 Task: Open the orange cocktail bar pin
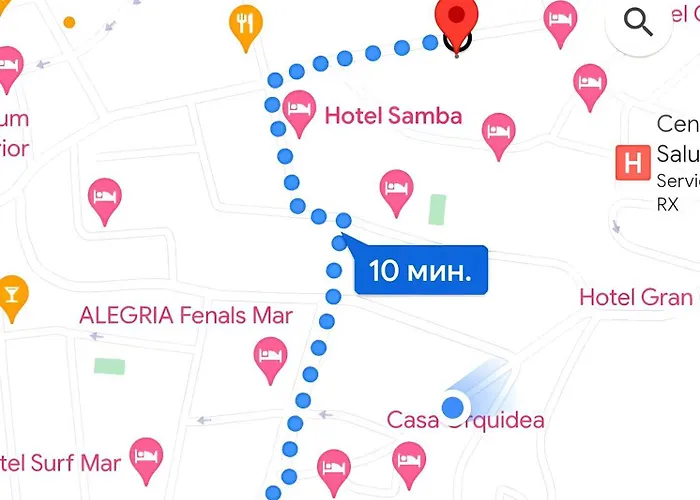[12, 295]
